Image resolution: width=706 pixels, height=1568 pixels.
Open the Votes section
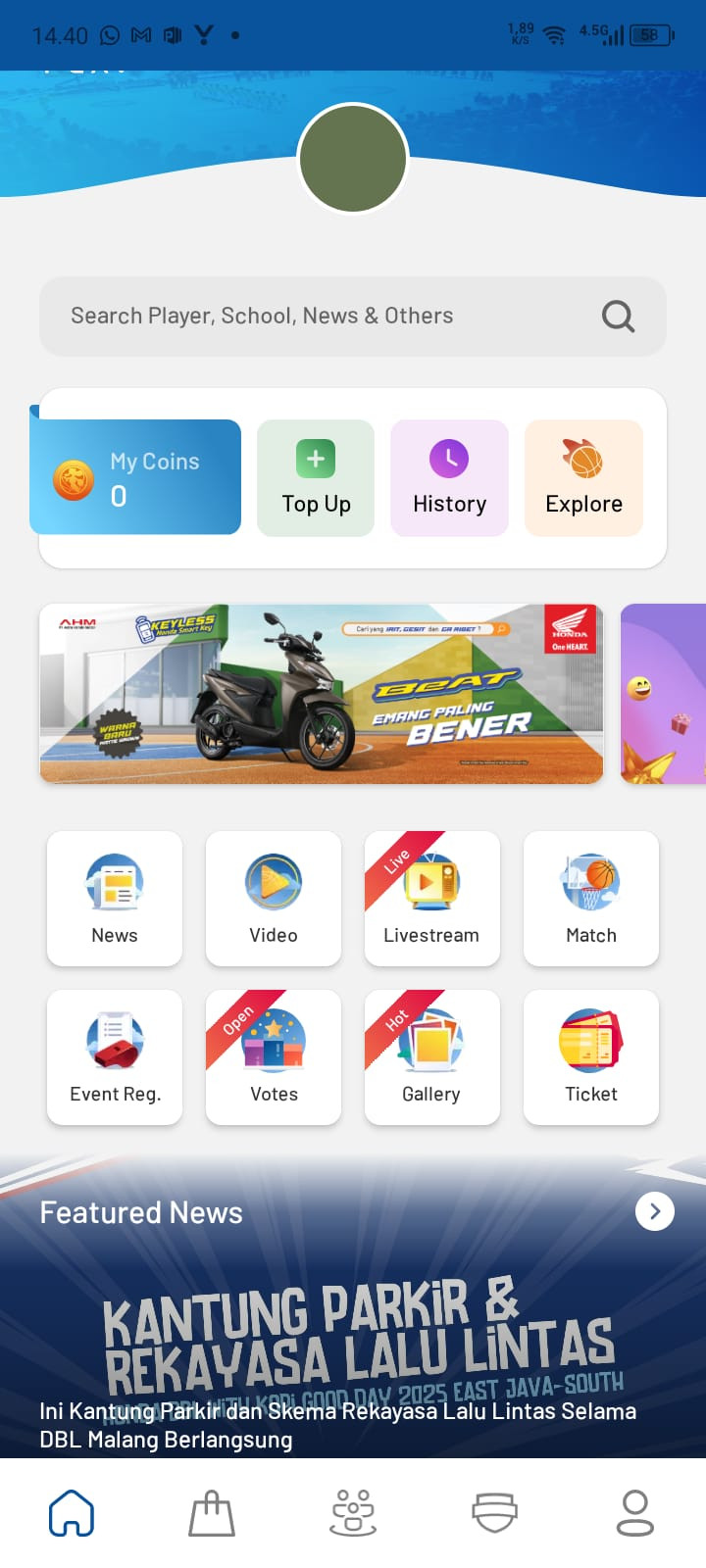[274, 1057]
